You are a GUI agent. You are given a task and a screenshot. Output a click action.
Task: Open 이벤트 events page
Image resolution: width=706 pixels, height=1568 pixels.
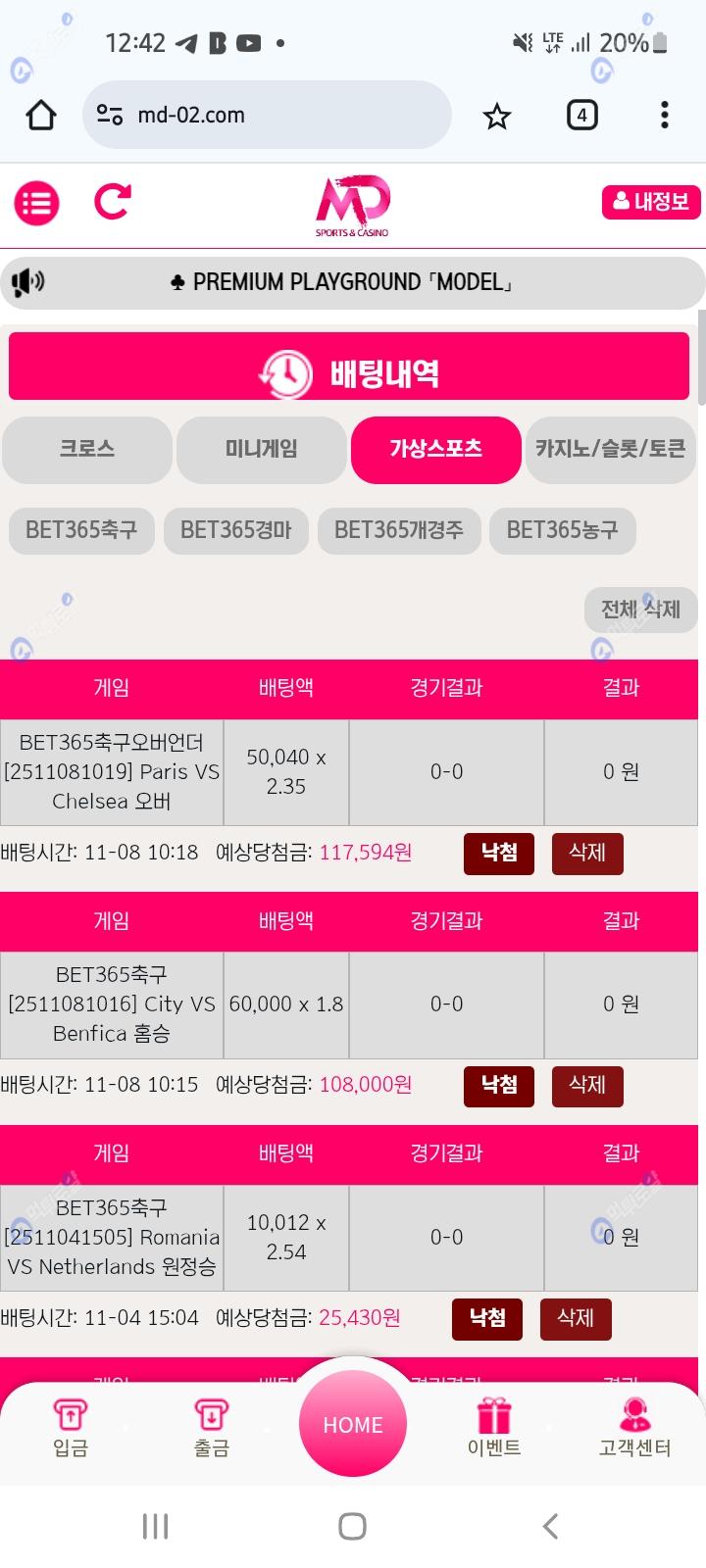[x=494, y=1427]
